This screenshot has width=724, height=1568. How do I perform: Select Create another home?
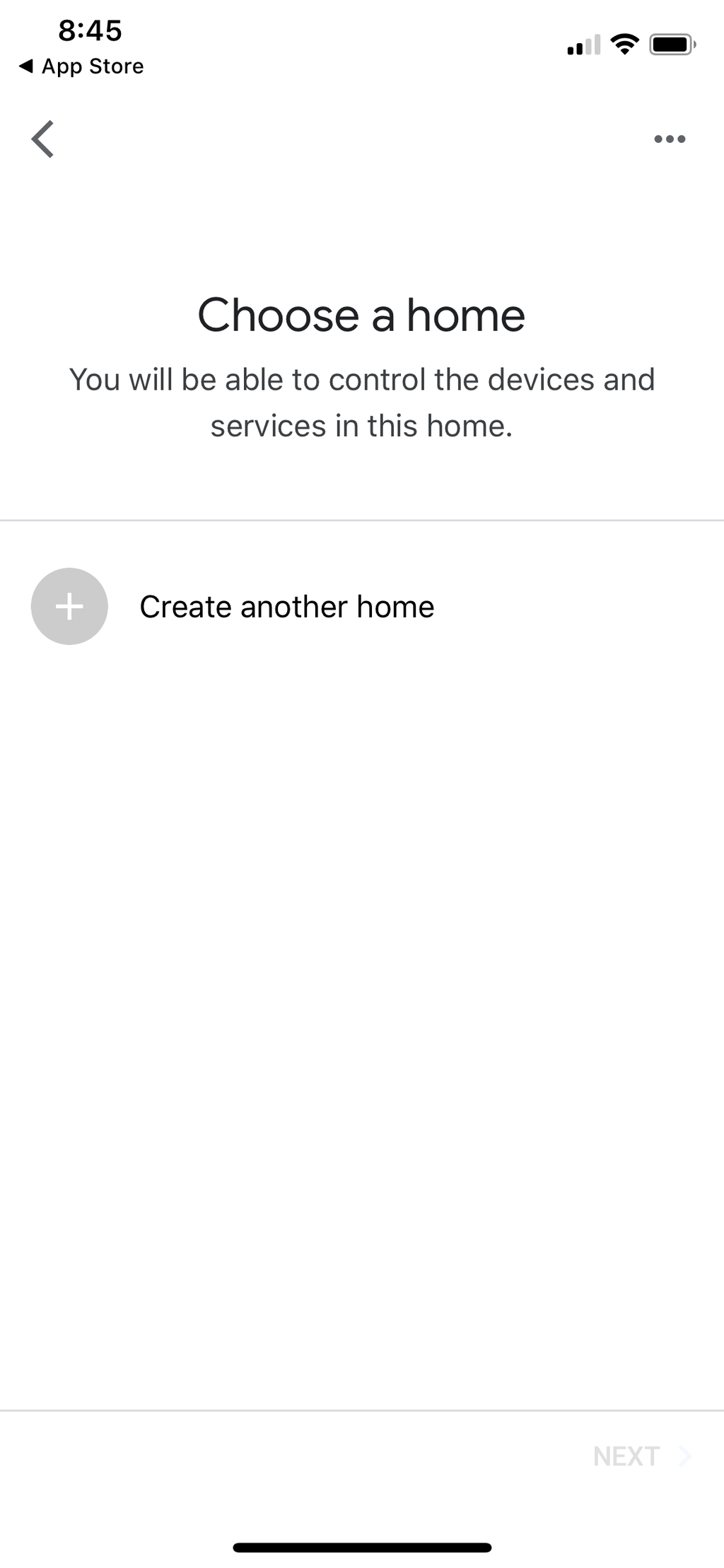362,606
